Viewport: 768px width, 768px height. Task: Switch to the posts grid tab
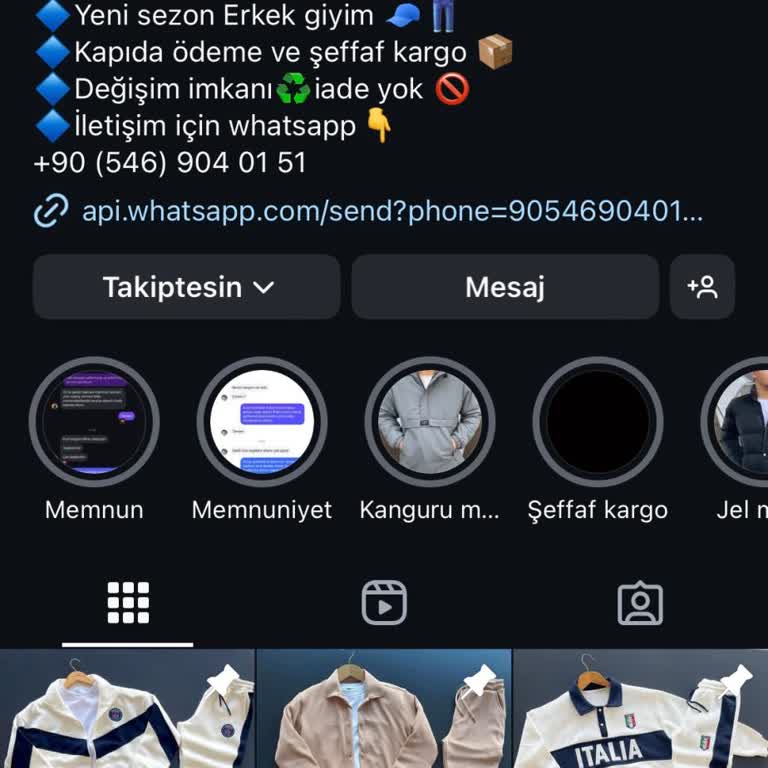[x=128, y=603]
